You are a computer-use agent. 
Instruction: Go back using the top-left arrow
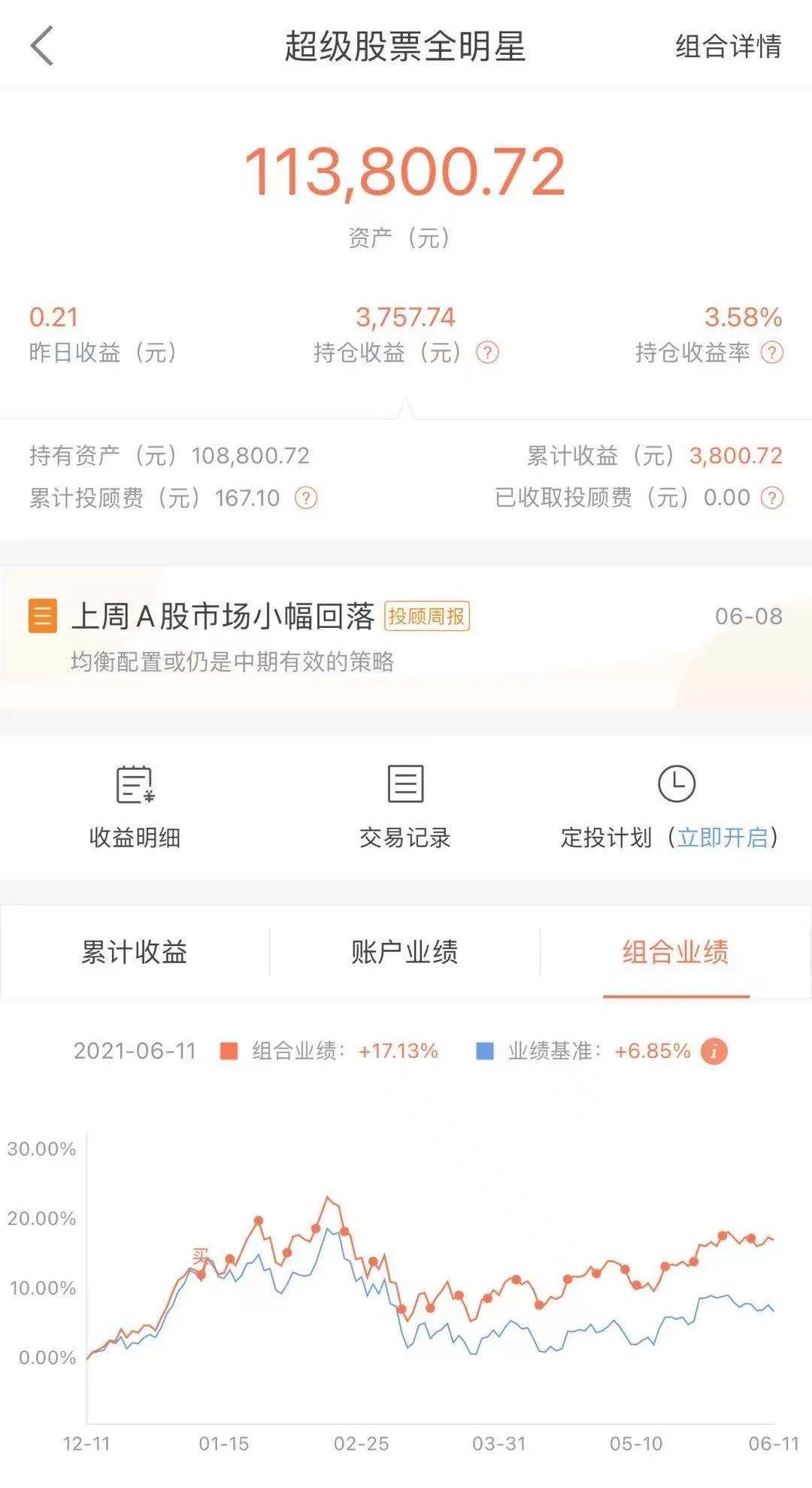point(42,46)
